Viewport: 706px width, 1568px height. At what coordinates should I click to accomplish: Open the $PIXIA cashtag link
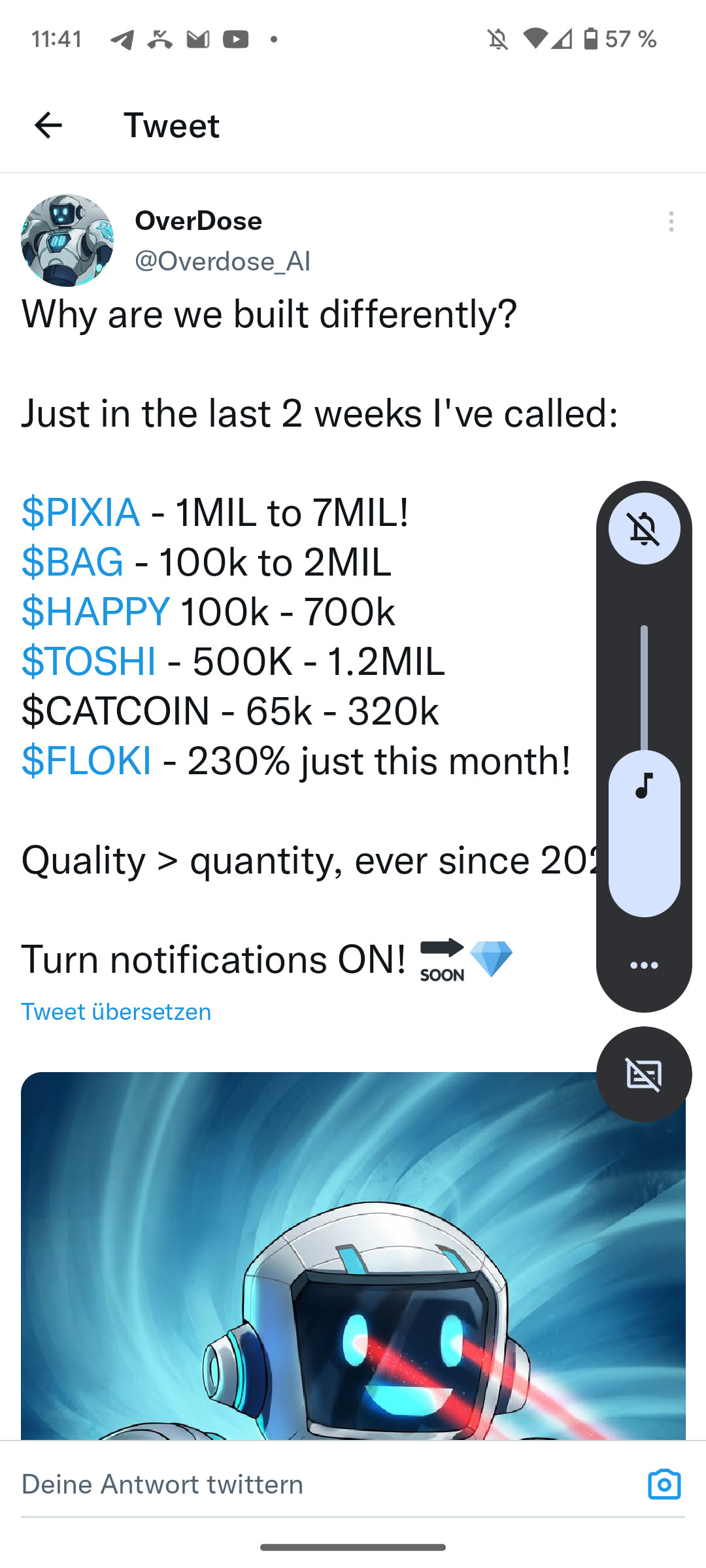coord(80,512)
